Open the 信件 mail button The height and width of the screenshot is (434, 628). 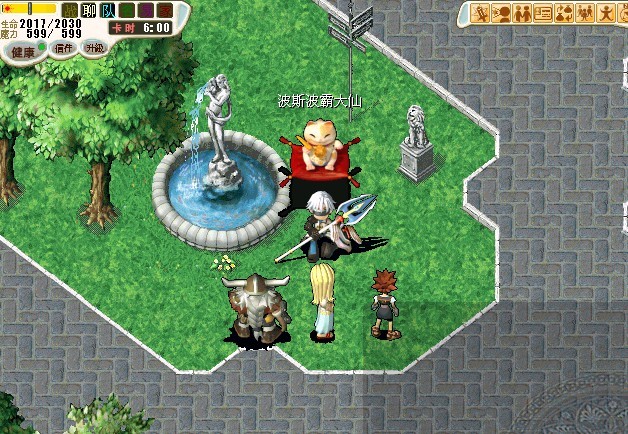(x=64, y=48)
